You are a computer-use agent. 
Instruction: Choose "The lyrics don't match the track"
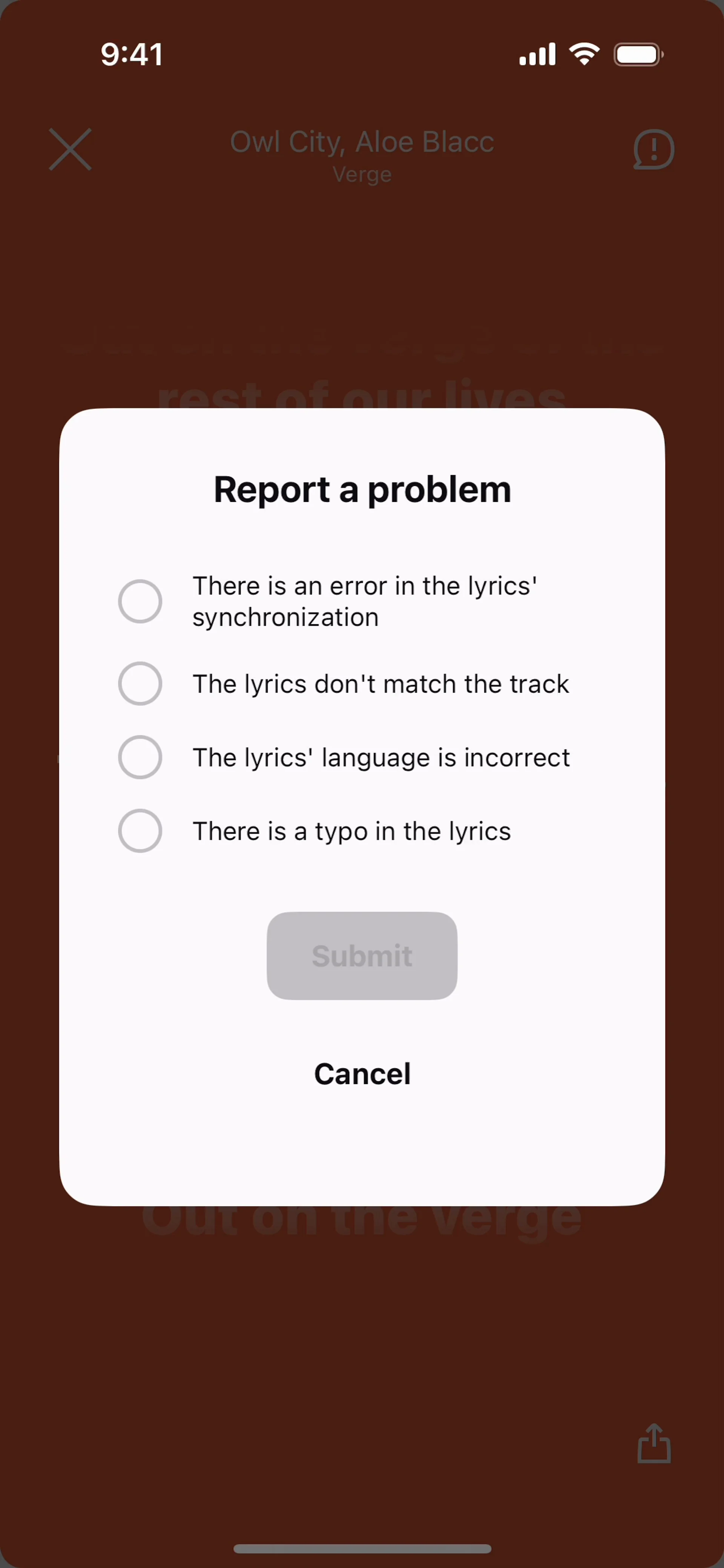[x=140, y=684]
